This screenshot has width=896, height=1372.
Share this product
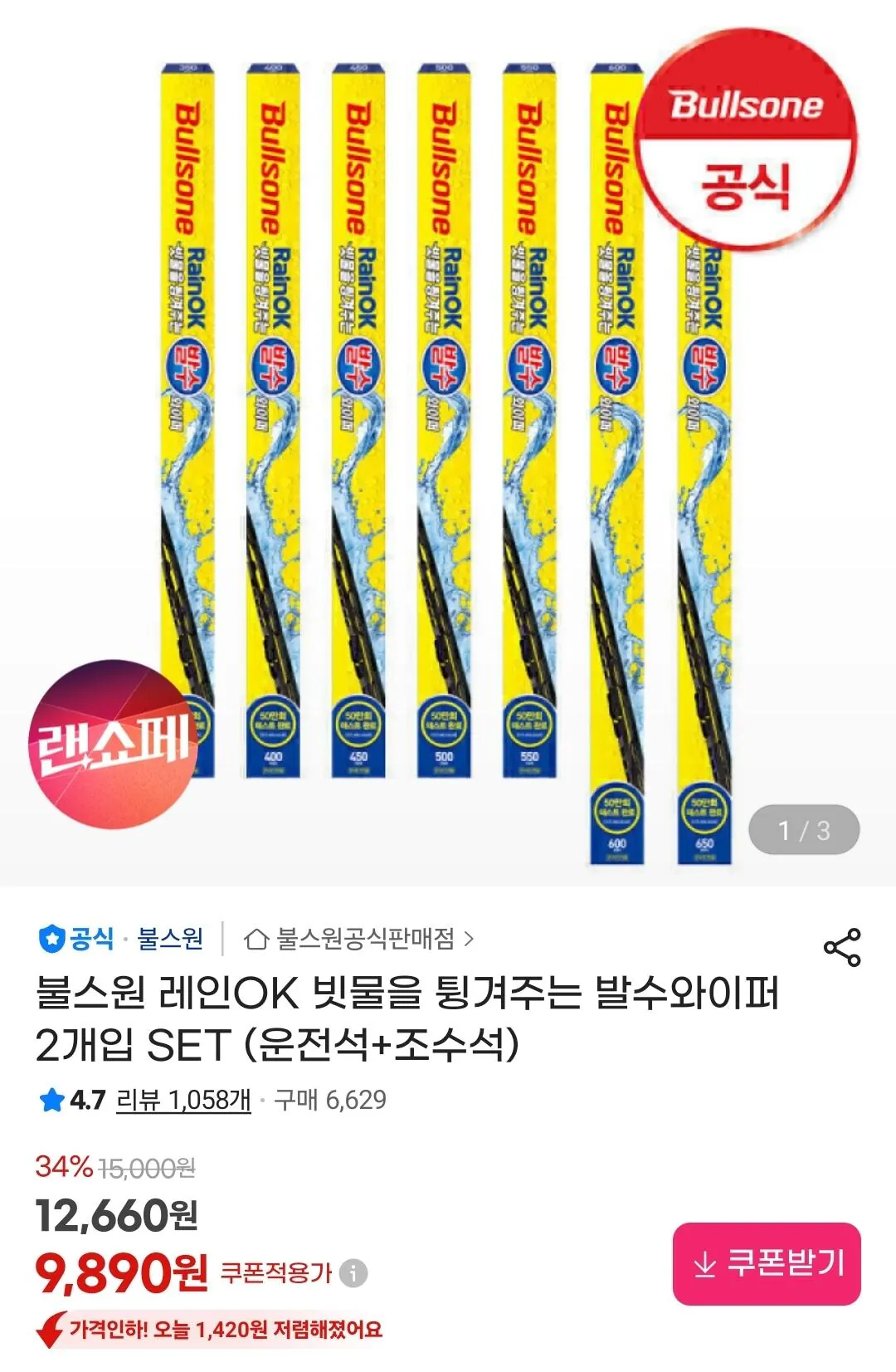coord(841,947)
